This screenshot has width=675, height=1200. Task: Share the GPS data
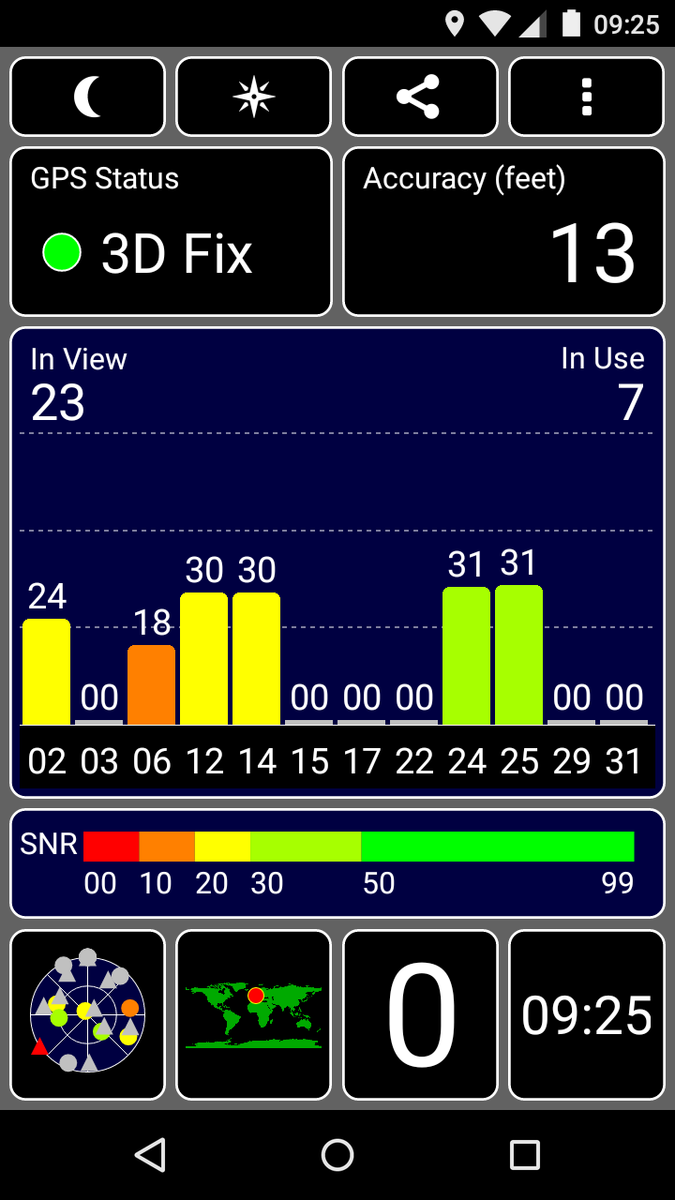tap(420, 97)
